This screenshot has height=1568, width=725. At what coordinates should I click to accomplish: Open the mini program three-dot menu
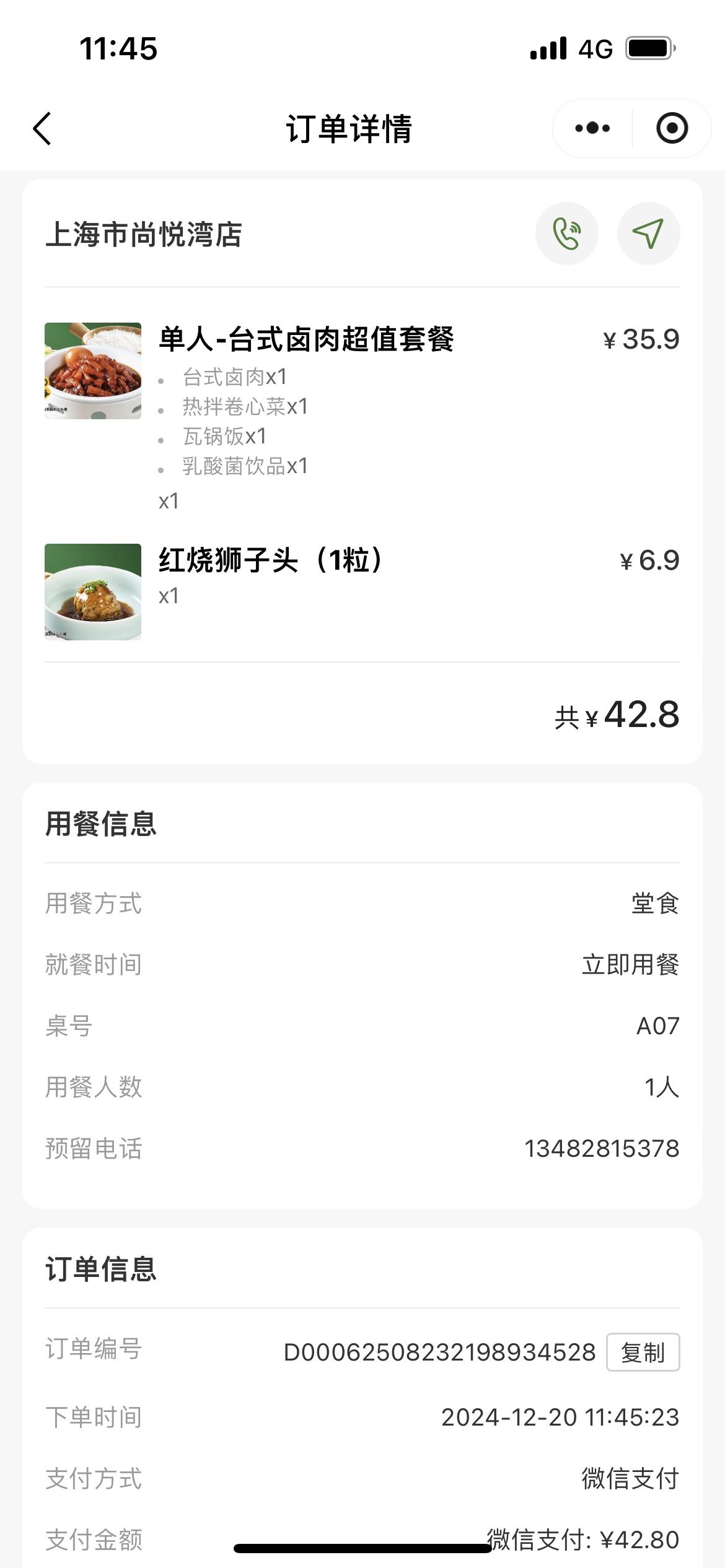[x=592, y=128]
